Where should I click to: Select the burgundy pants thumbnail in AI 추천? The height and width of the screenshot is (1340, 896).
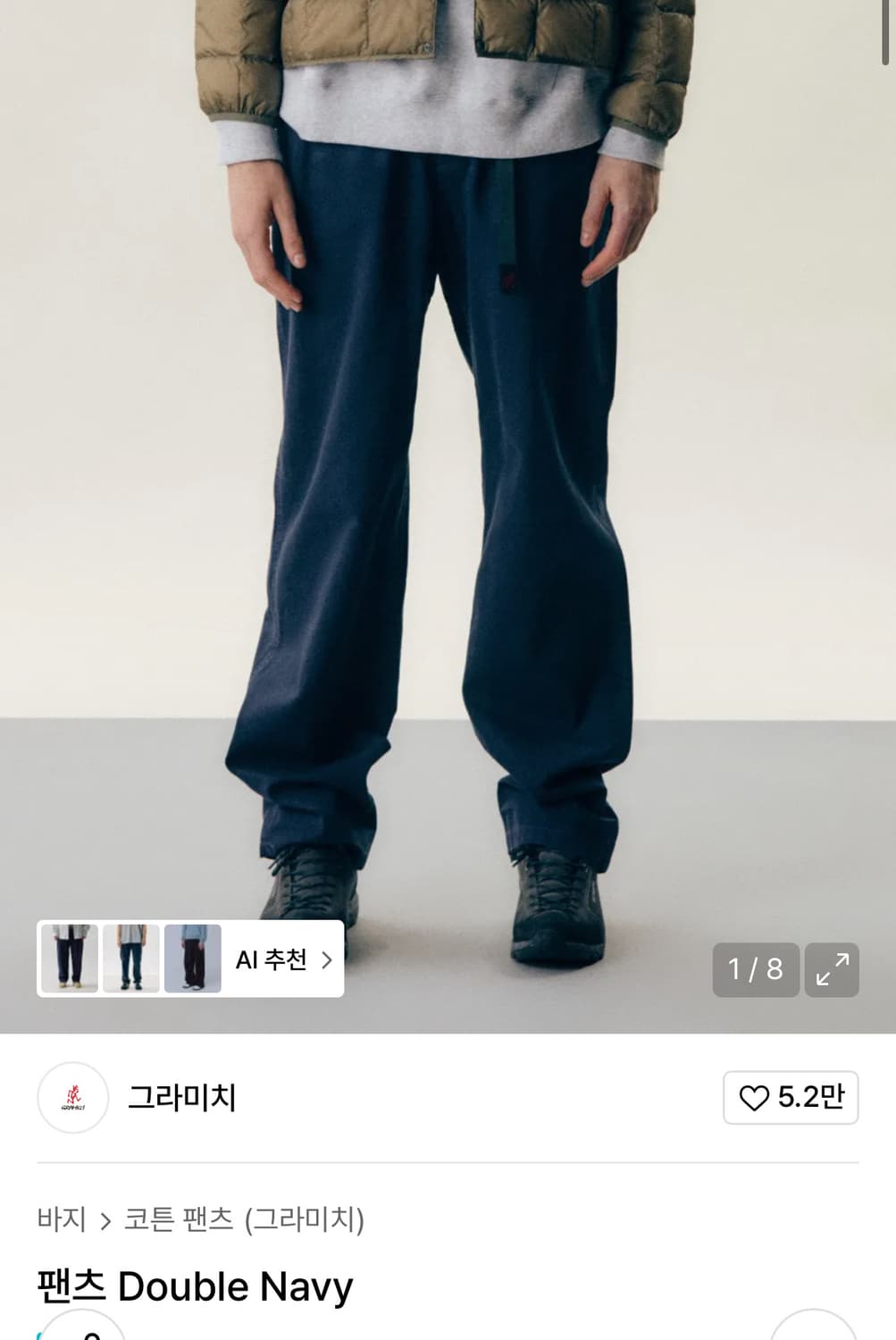pos(195,959)
